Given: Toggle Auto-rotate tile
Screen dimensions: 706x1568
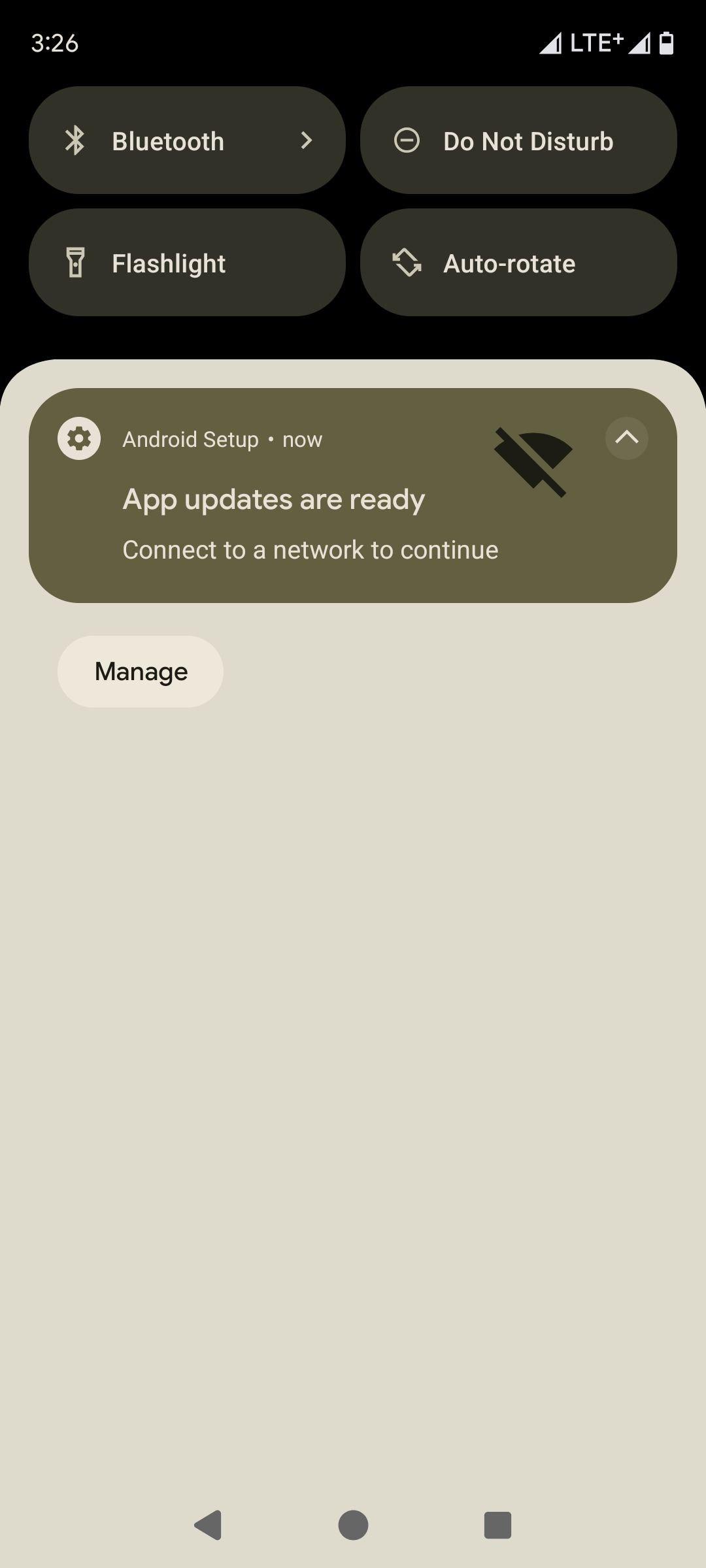Looking at the screenshot, I should [518, 263].
